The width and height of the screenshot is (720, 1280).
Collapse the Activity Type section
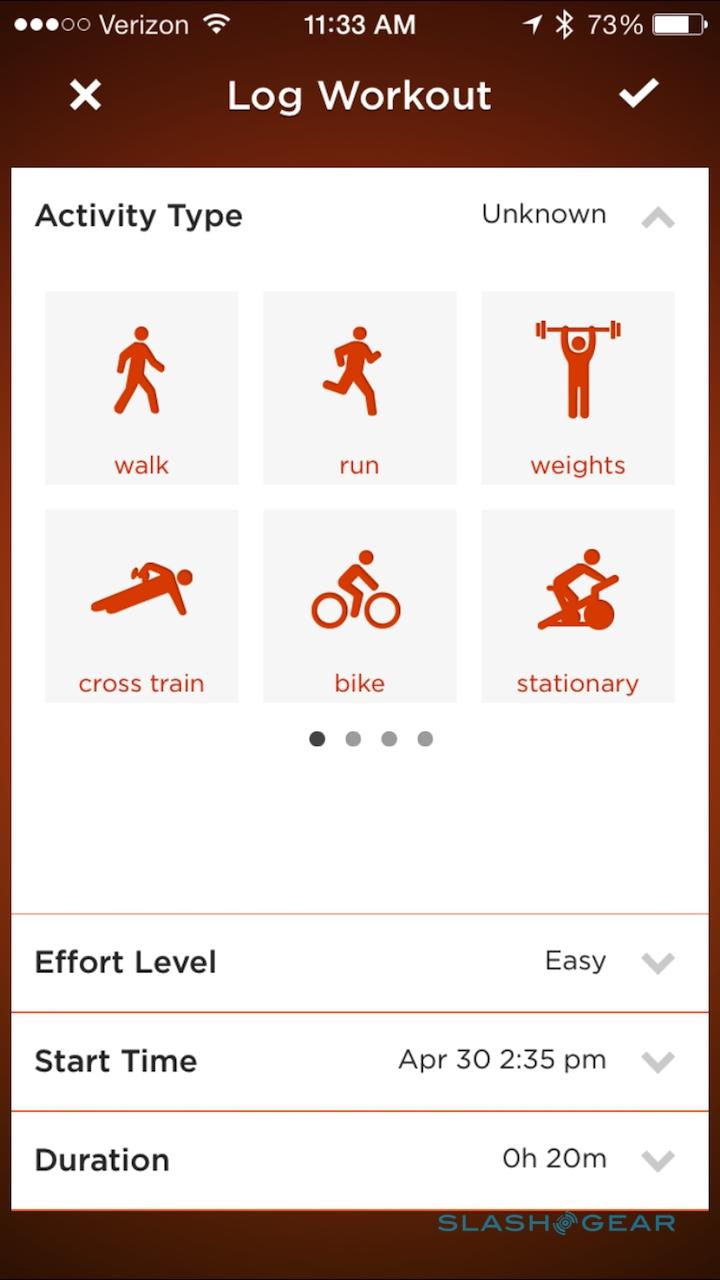pos(657,217)
